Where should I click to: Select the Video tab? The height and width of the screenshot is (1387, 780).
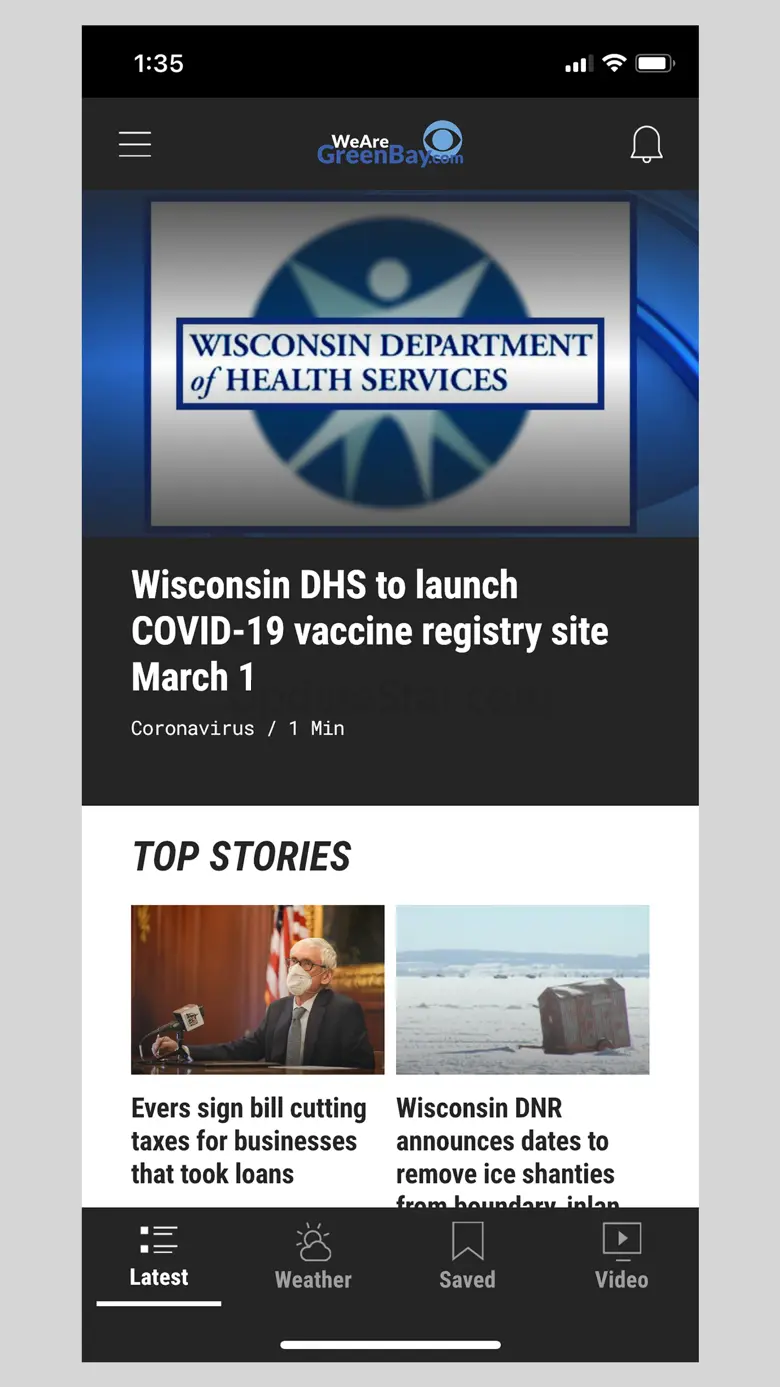point(621,1256)
